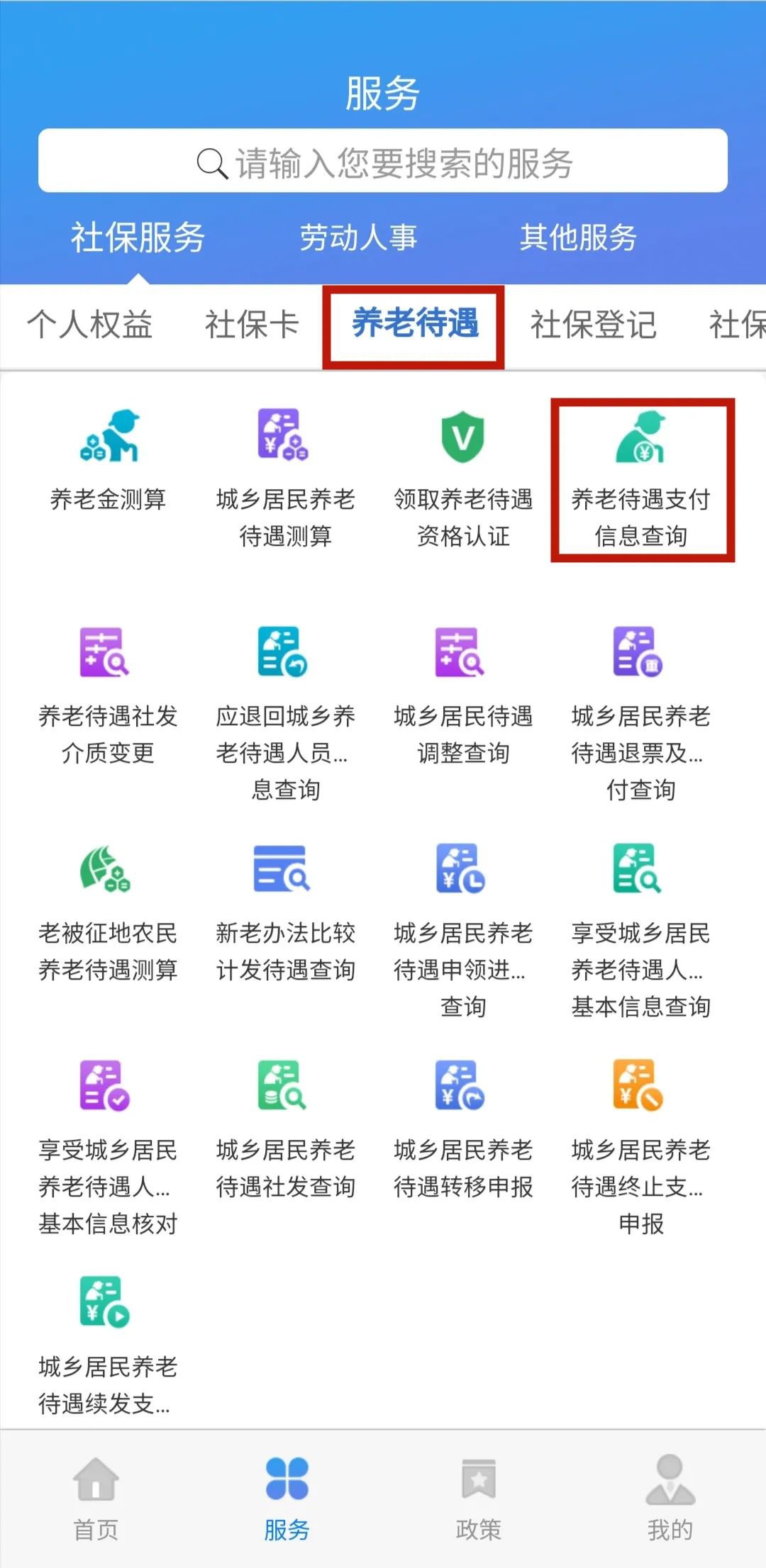Tap the search services input field
The height and width of the screenshot is (1568, 766).
pos(383,162)
